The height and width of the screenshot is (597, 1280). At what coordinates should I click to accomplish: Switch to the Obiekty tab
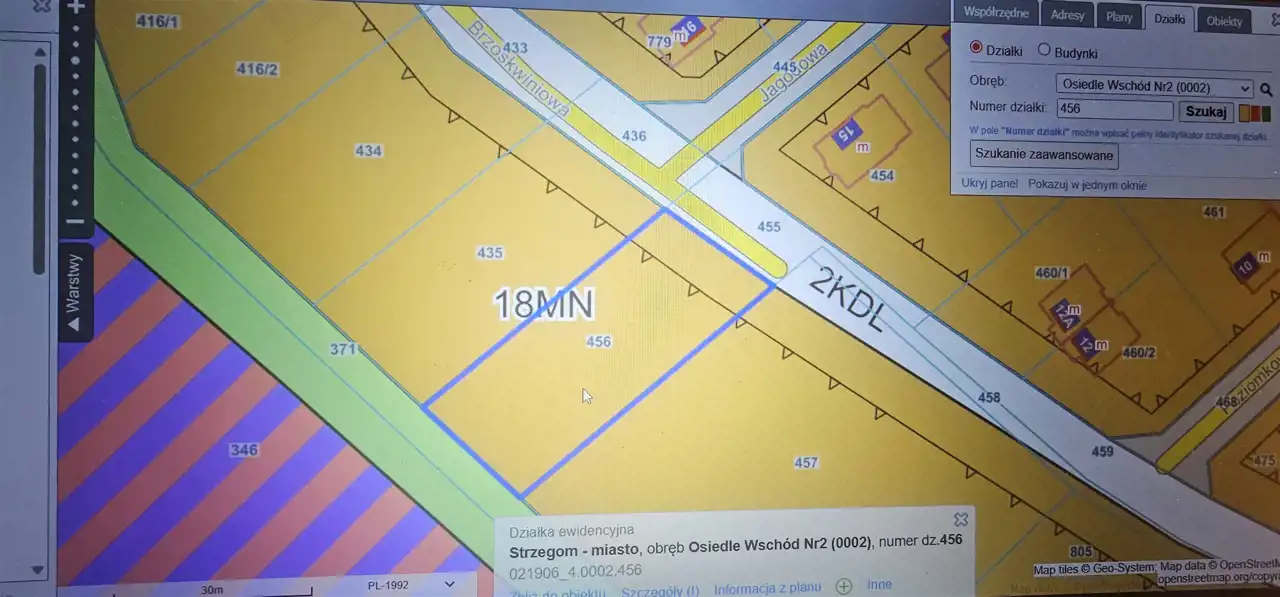[1223, 20]
